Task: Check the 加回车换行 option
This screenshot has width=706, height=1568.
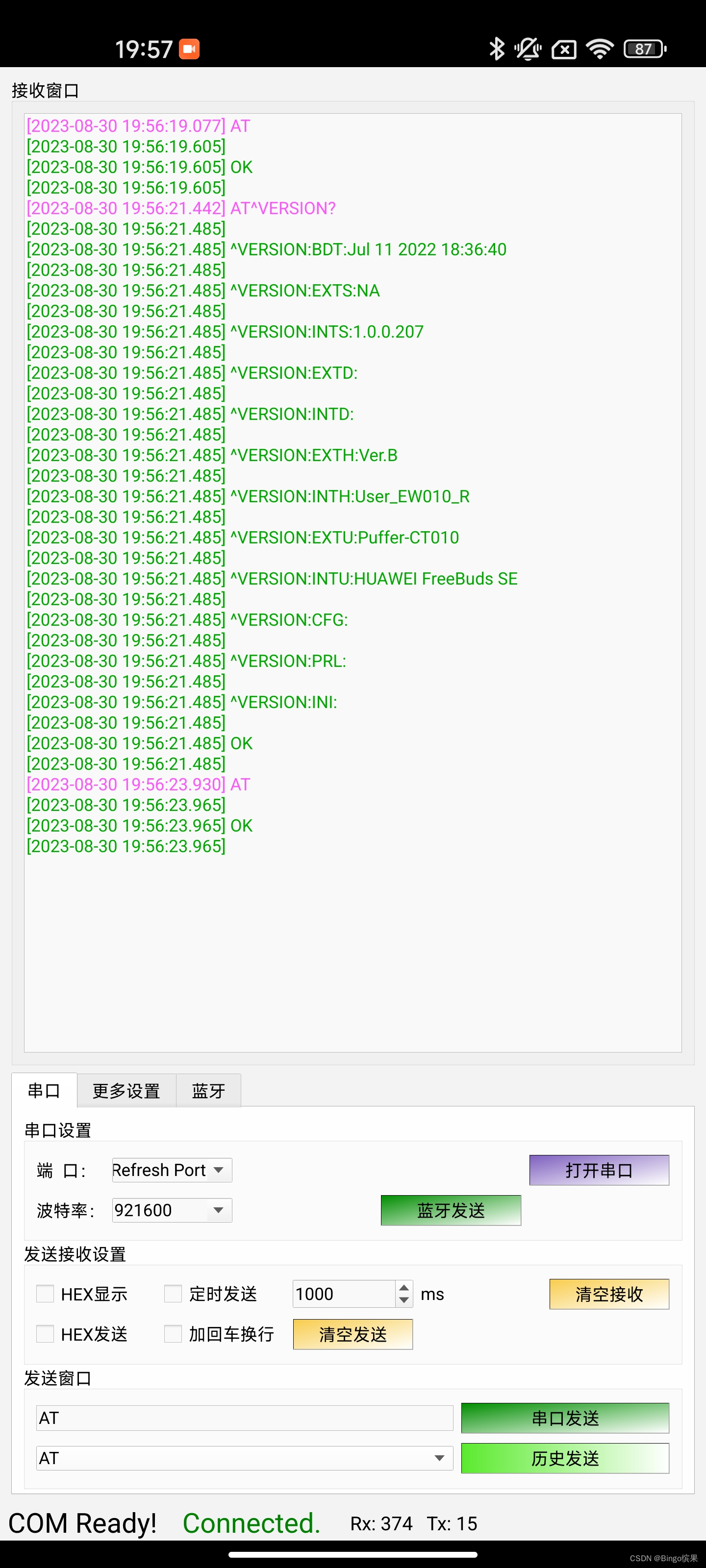Action: 173,1334
